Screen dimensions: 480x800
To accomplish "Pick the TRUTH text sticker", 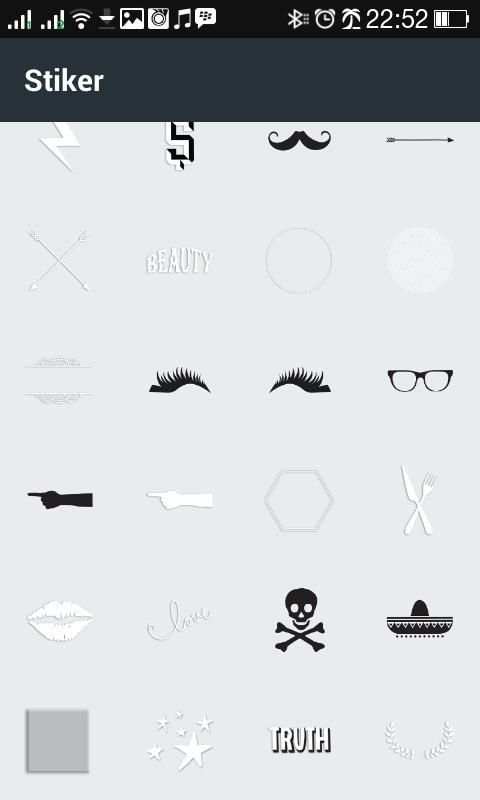I will pyautogui.click(x=300, y=740).
